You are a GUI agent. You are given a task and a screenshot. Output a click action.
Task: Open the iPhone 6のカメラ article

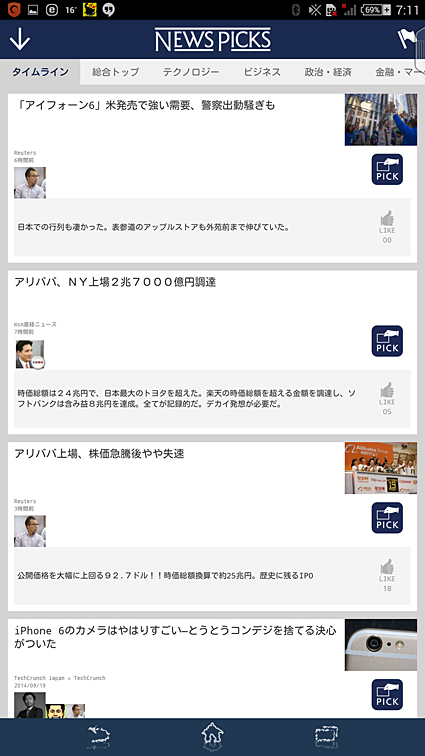pos(176,637)
